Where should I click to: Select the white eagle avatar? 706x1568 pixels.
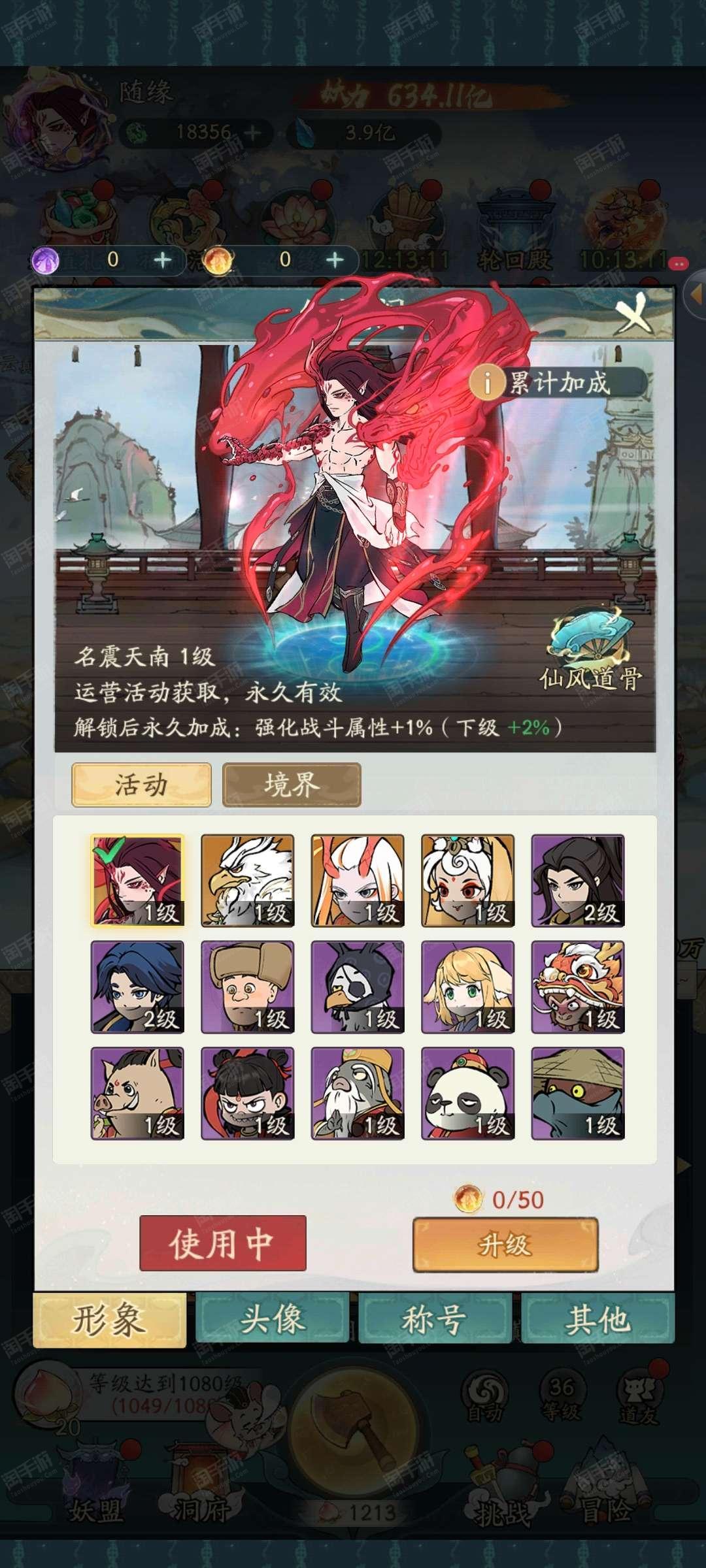(x=247, y=880)
